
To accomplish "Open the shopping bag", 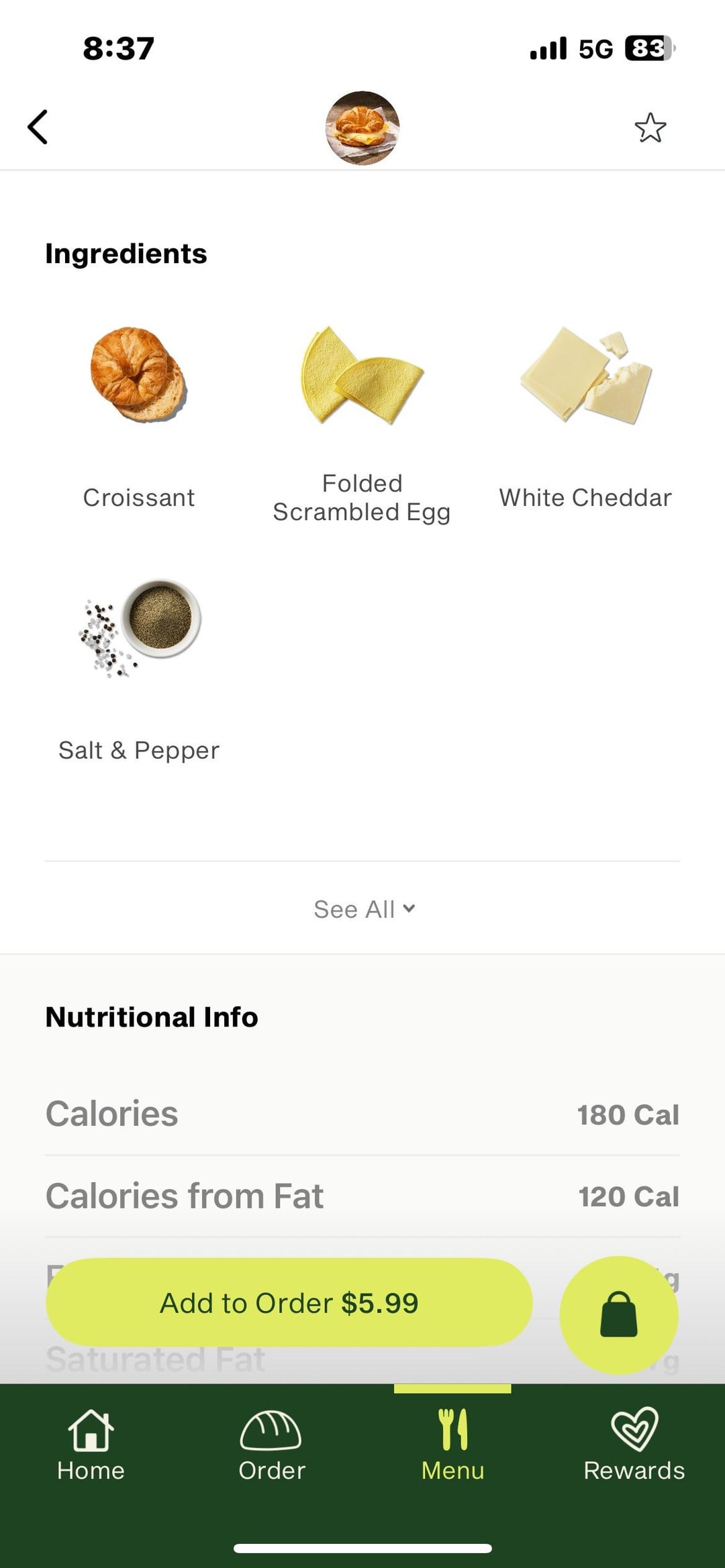I will [619, 1315].
